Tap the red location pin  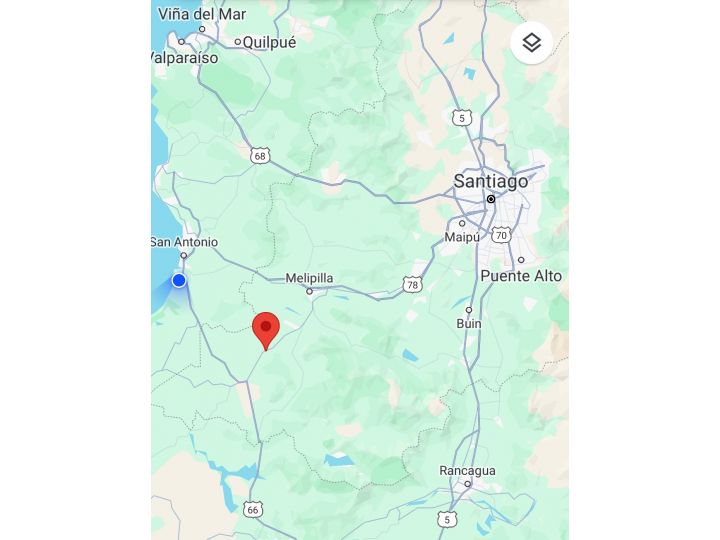pos(265,329)
